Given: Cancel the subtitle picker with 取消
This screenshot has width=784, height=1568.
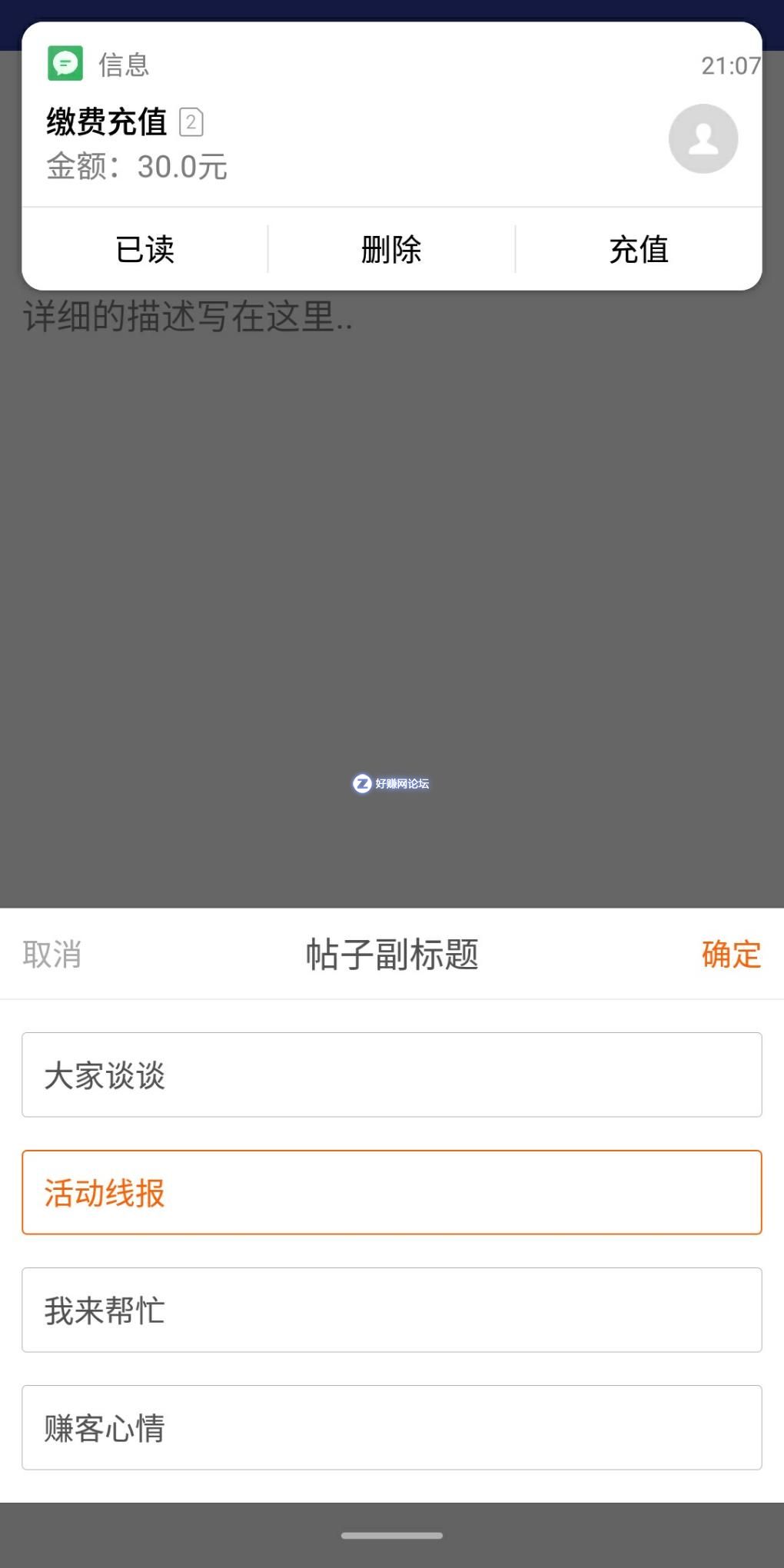Looking at the screenshot, I should pos(51,954).
